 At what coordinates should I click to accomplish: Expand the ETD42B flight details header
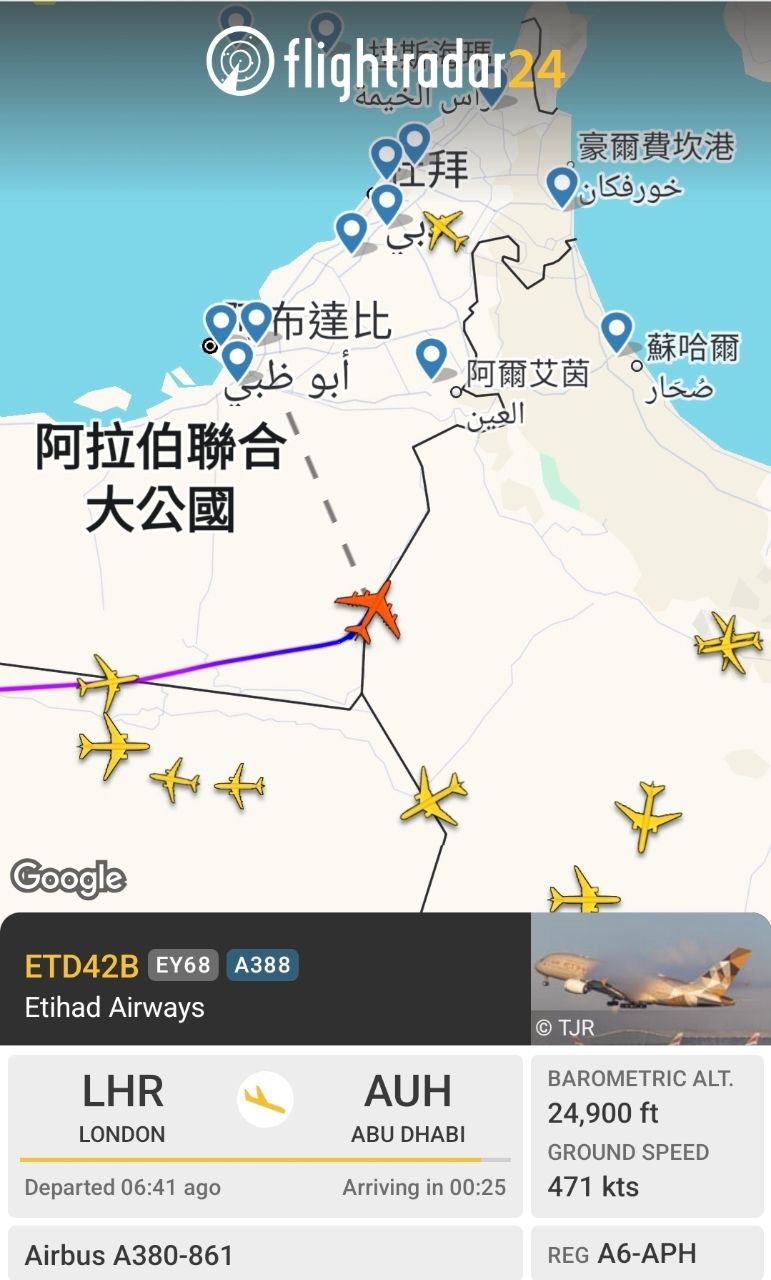265,984
